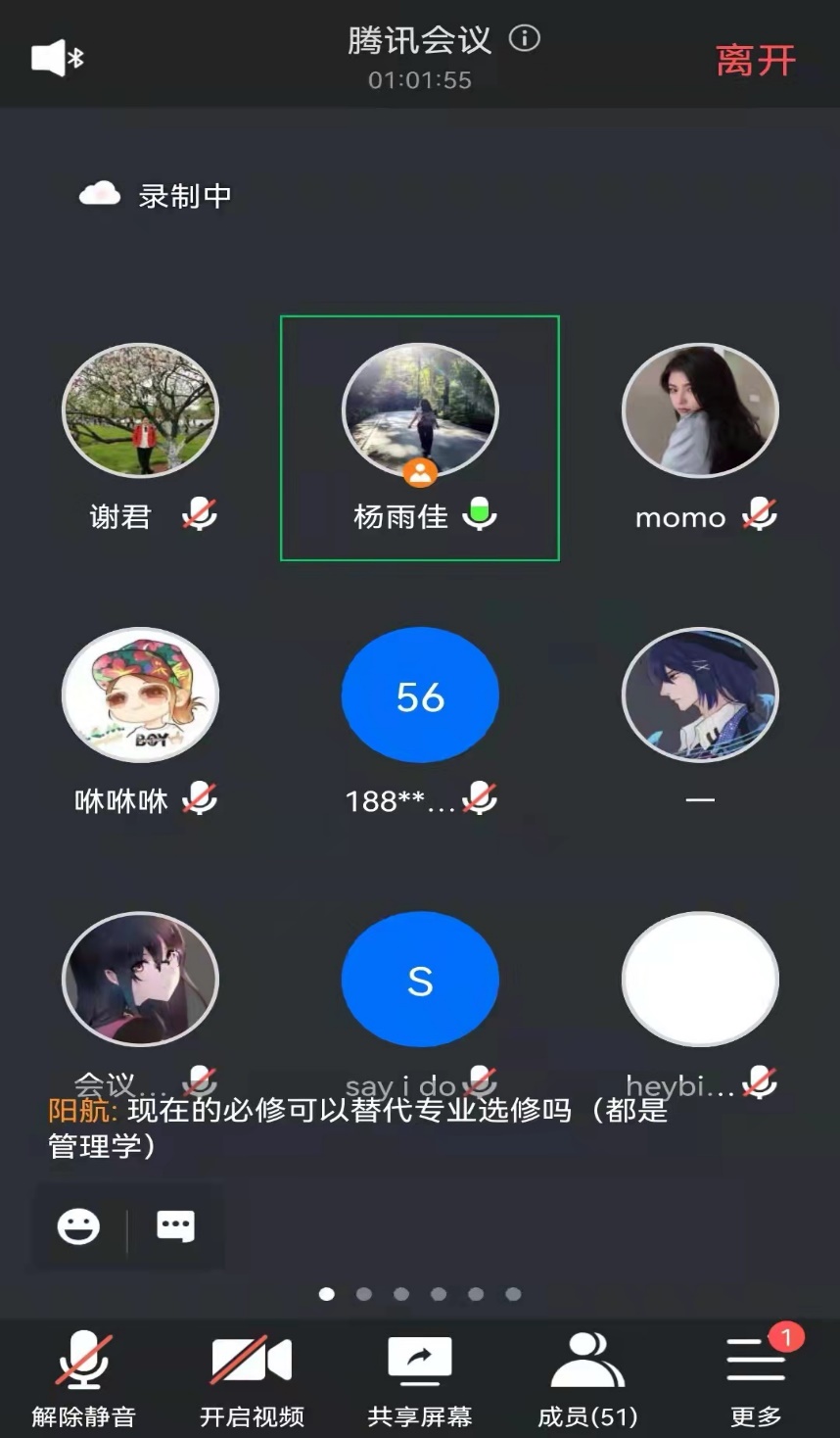Open the 更多 menu
Viewport: 840px width, 1438px height.
[756, 1376]
